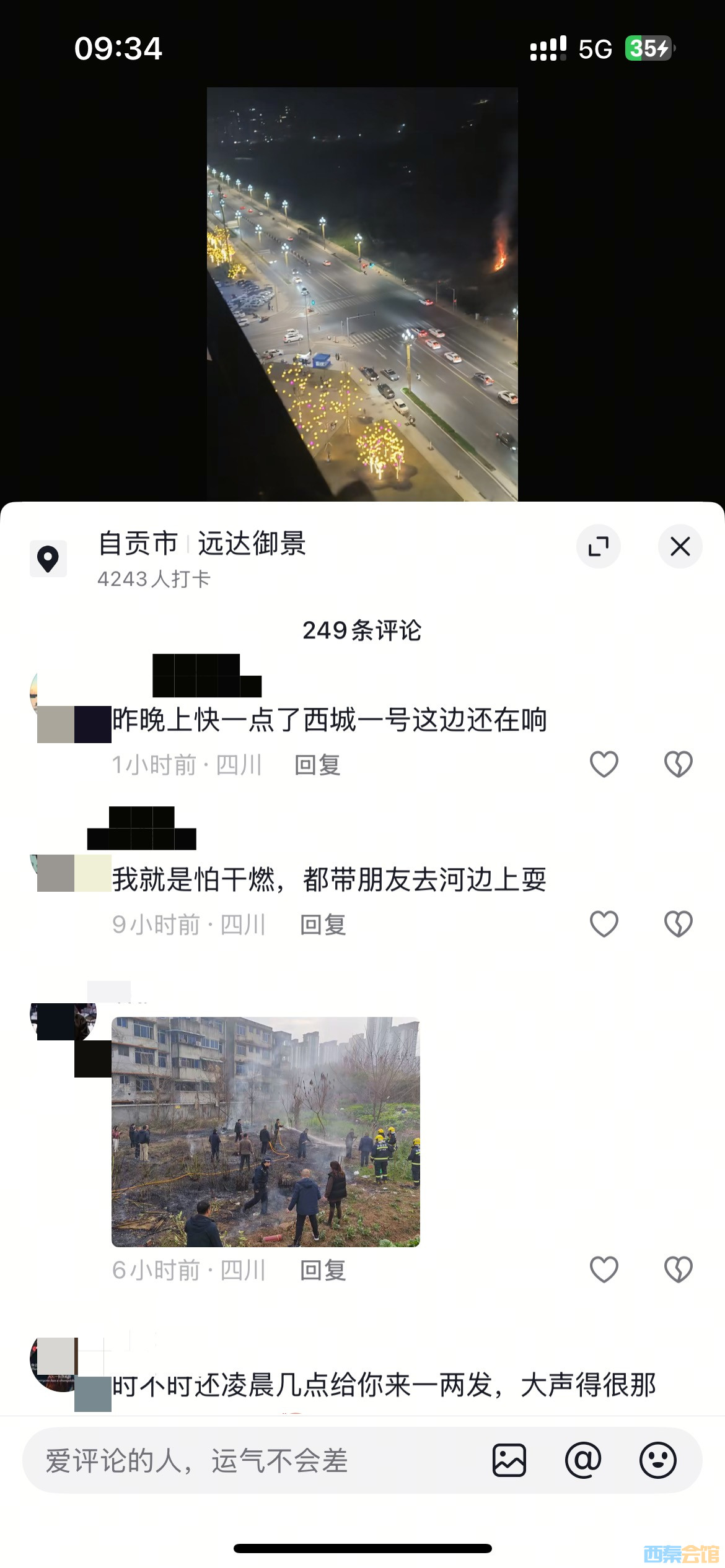
Task: Dislike the photo comment posted 6小时前
Action: pos(678,1270)
